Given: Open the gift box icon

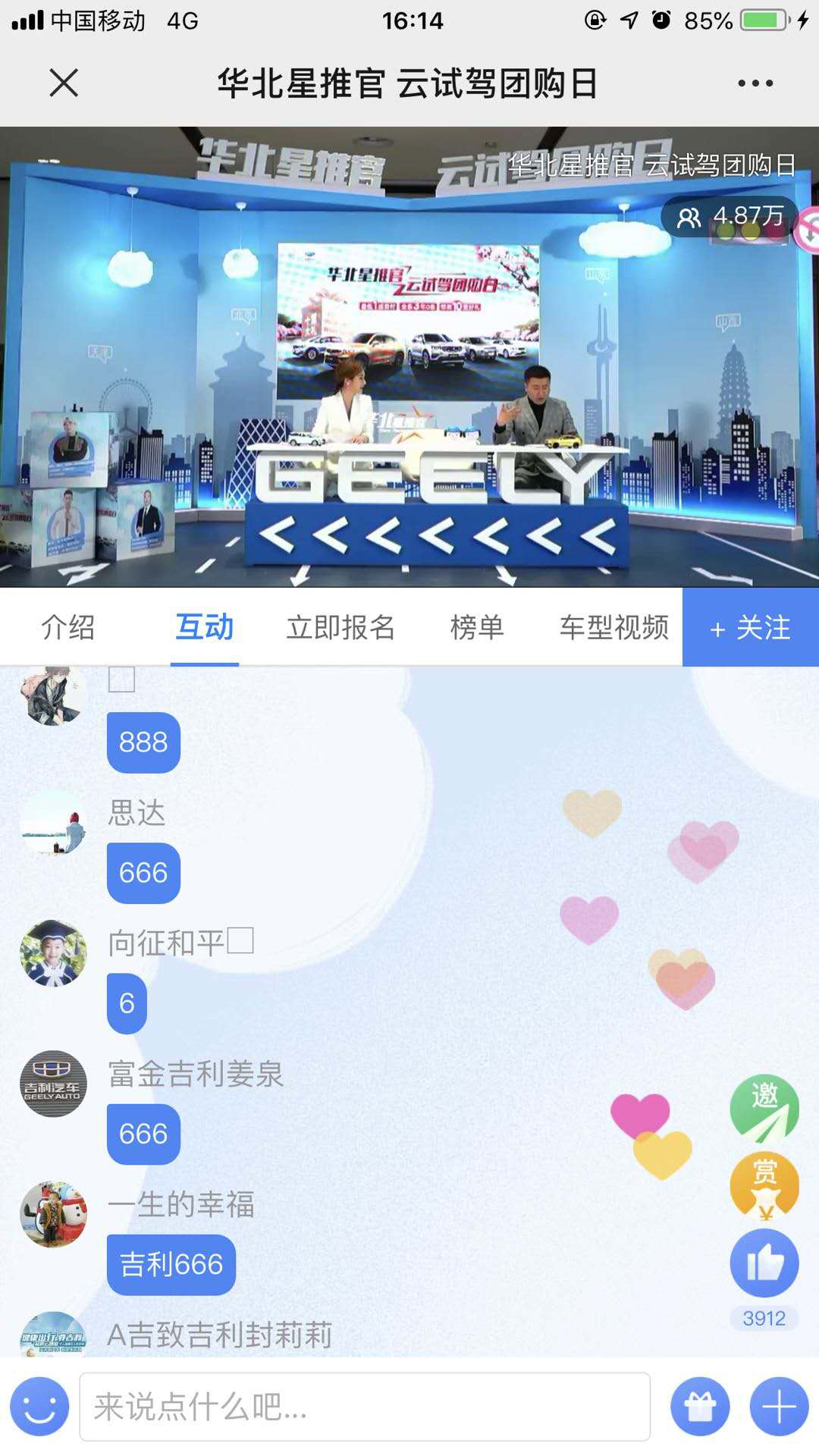Looking at the screenshot, I should (x=700, y=1407).
